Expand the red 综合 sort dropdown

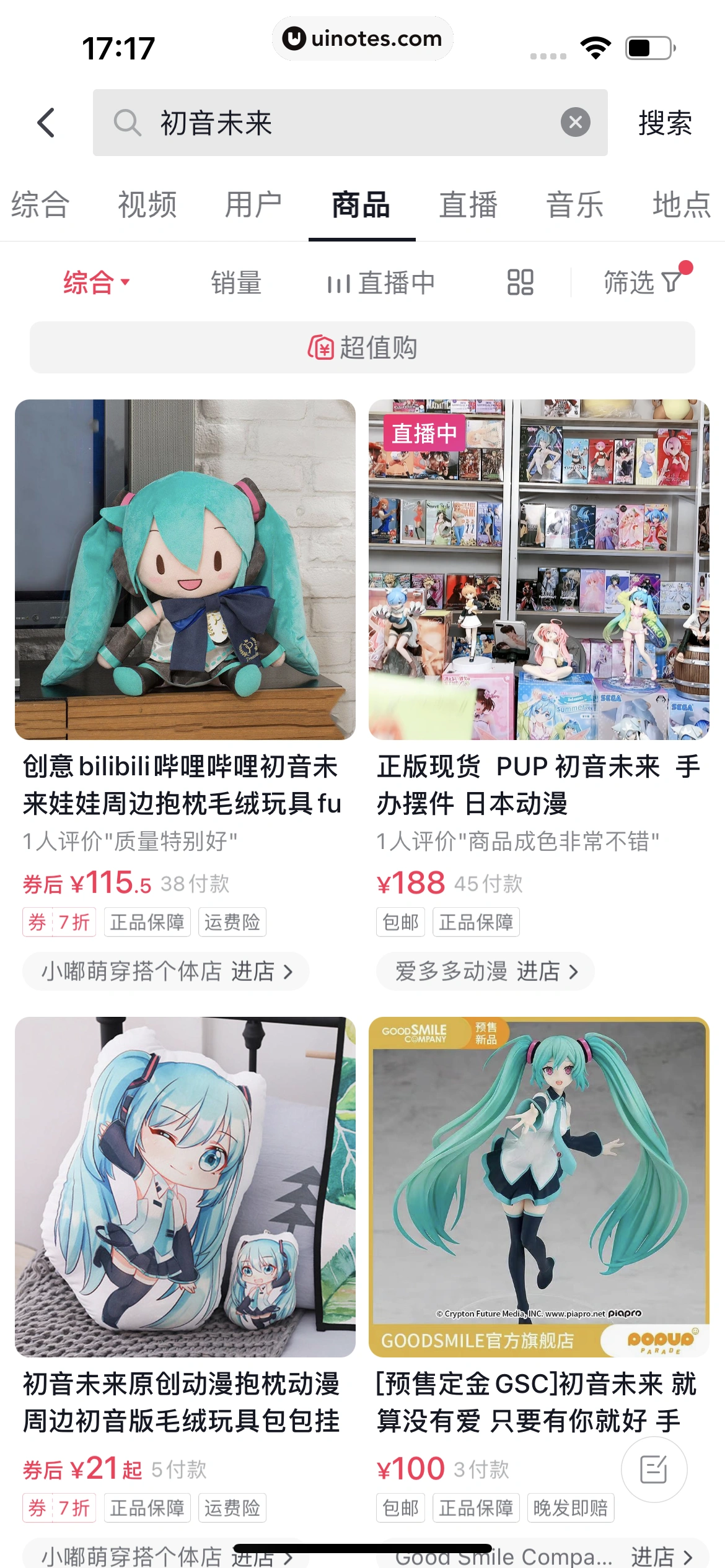click(96, 282)
